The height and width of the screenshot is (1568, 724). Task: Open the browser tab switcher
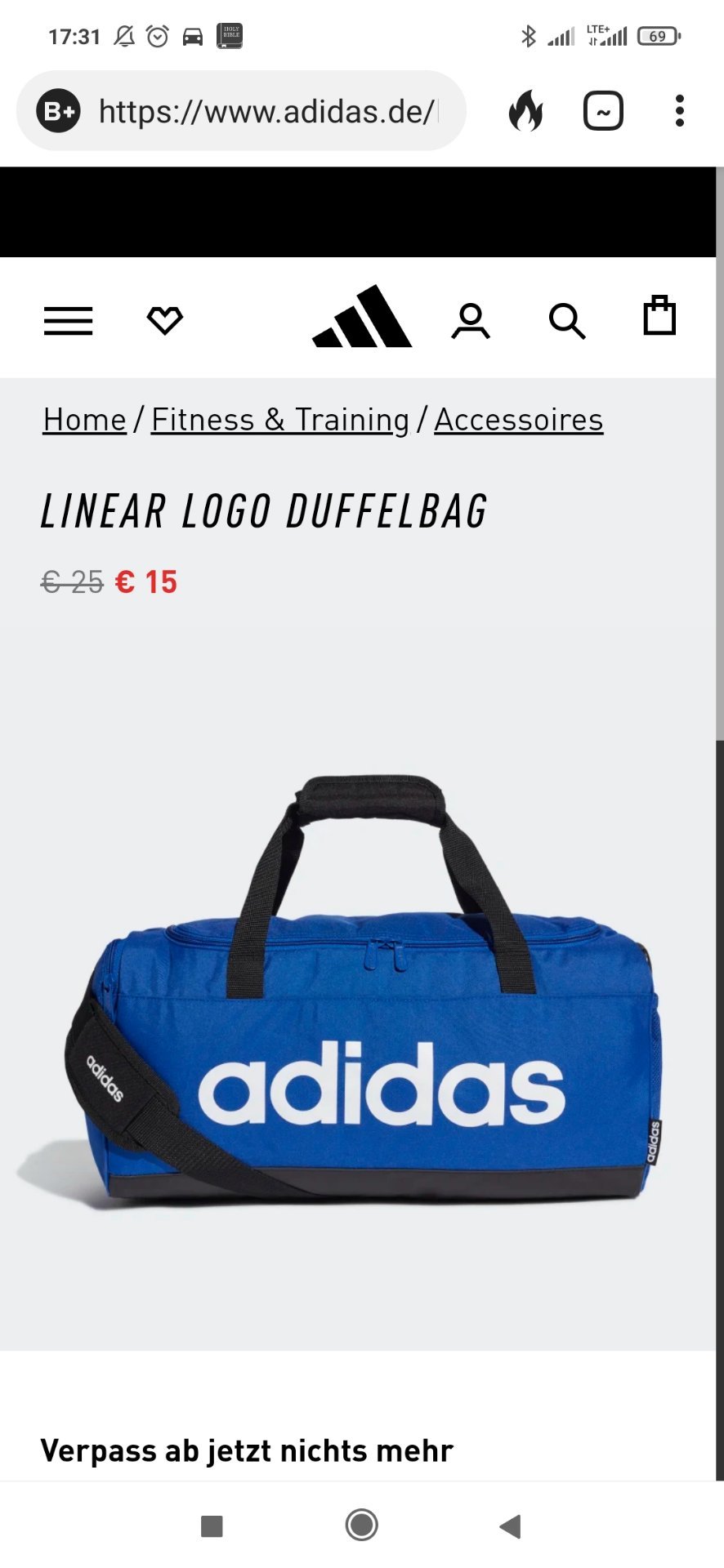(x=603, y=111)
